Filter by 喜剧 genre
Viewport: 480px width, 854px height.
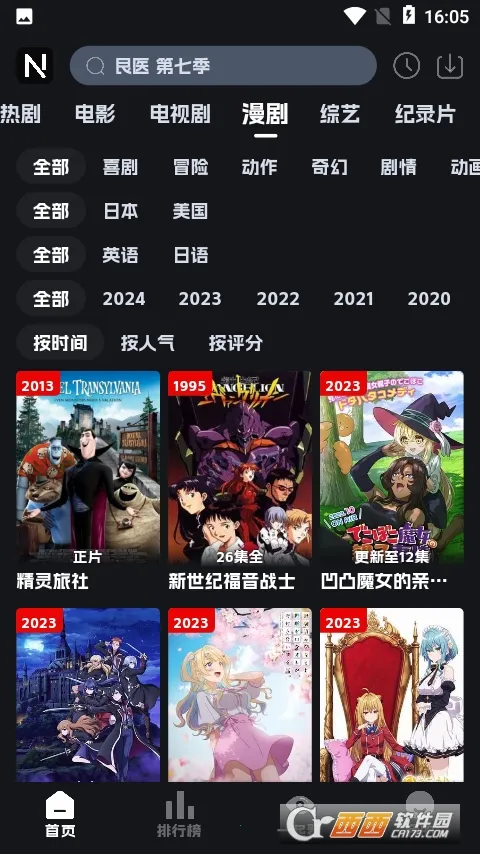[120, 167]
